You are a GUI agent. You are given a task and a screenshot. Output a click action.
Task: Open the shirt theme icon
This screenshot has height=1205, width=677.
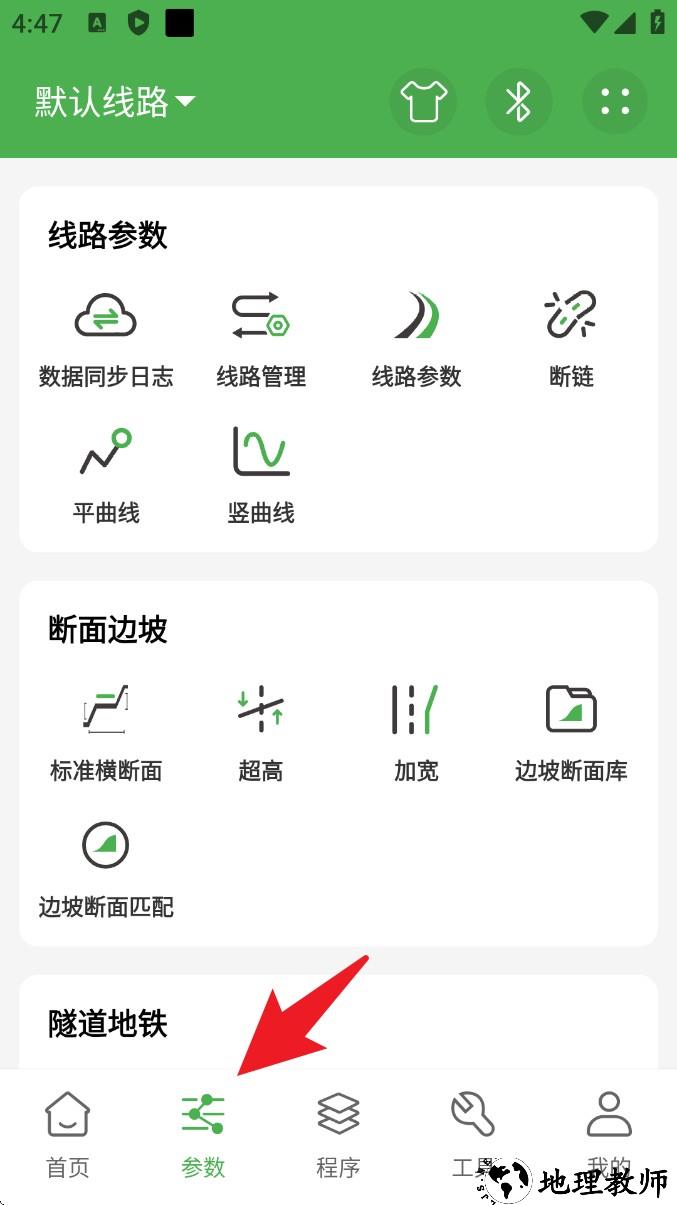[x=422, y=102]
